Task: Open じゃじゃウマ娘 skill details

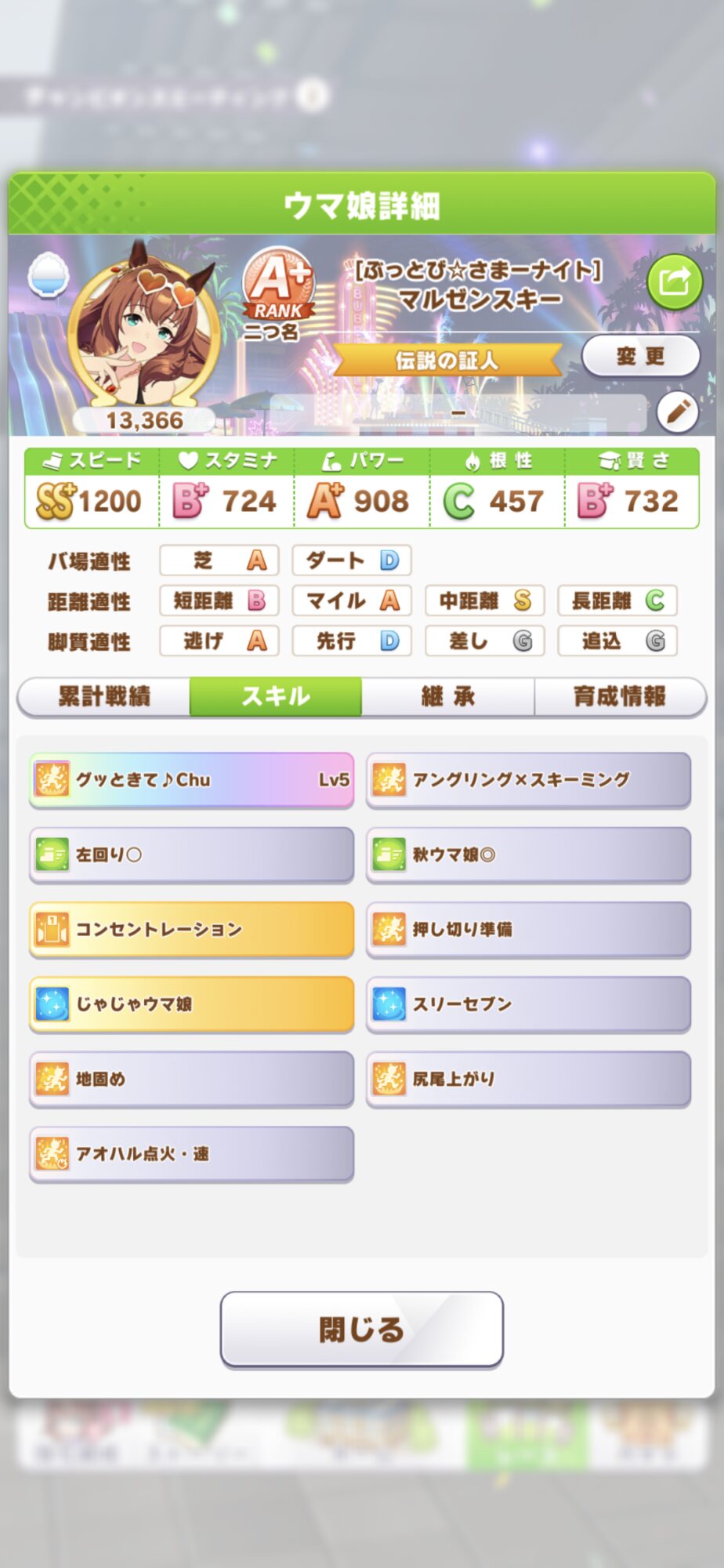Action: [x=191, y=1004]
